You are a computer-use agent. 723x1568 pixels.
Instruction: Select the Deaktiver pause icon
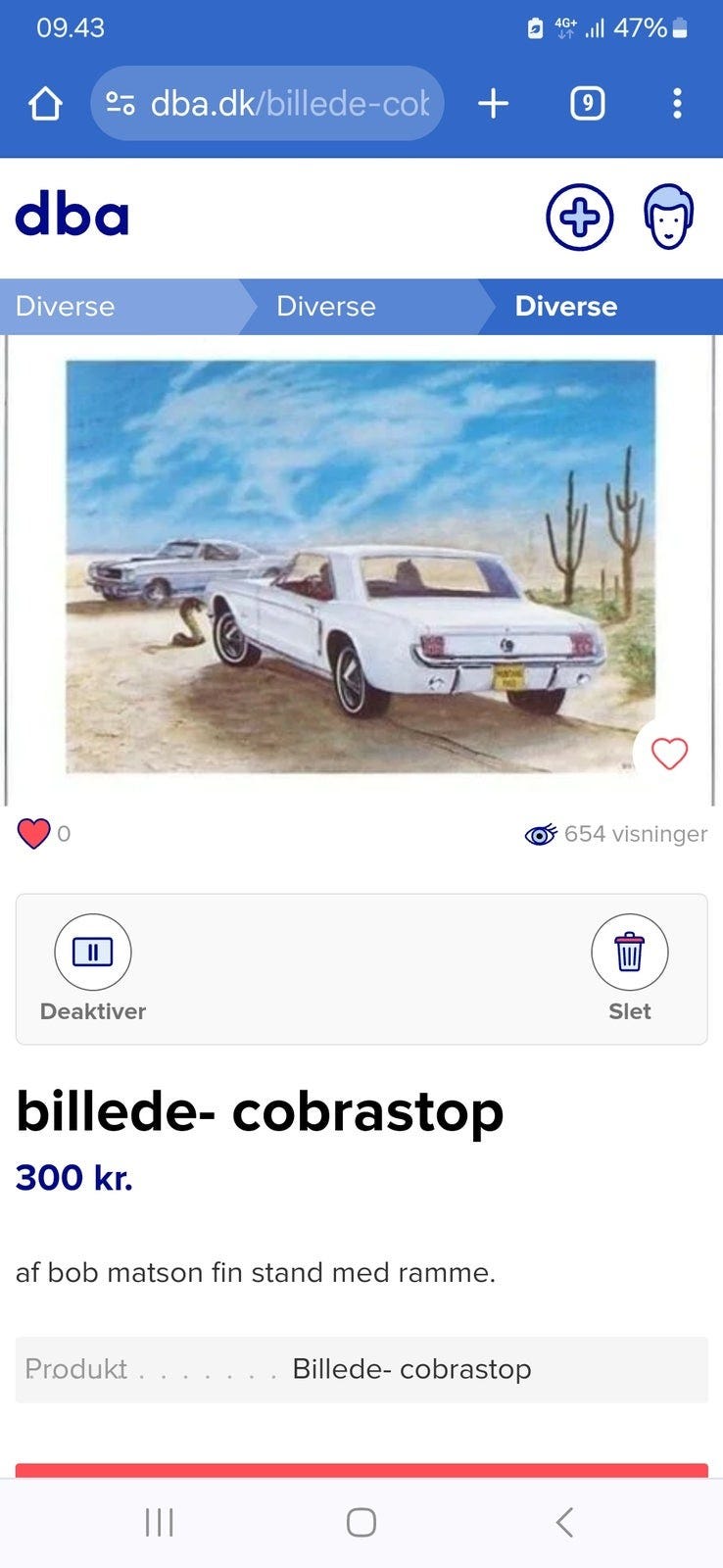(x=93, y=952)
